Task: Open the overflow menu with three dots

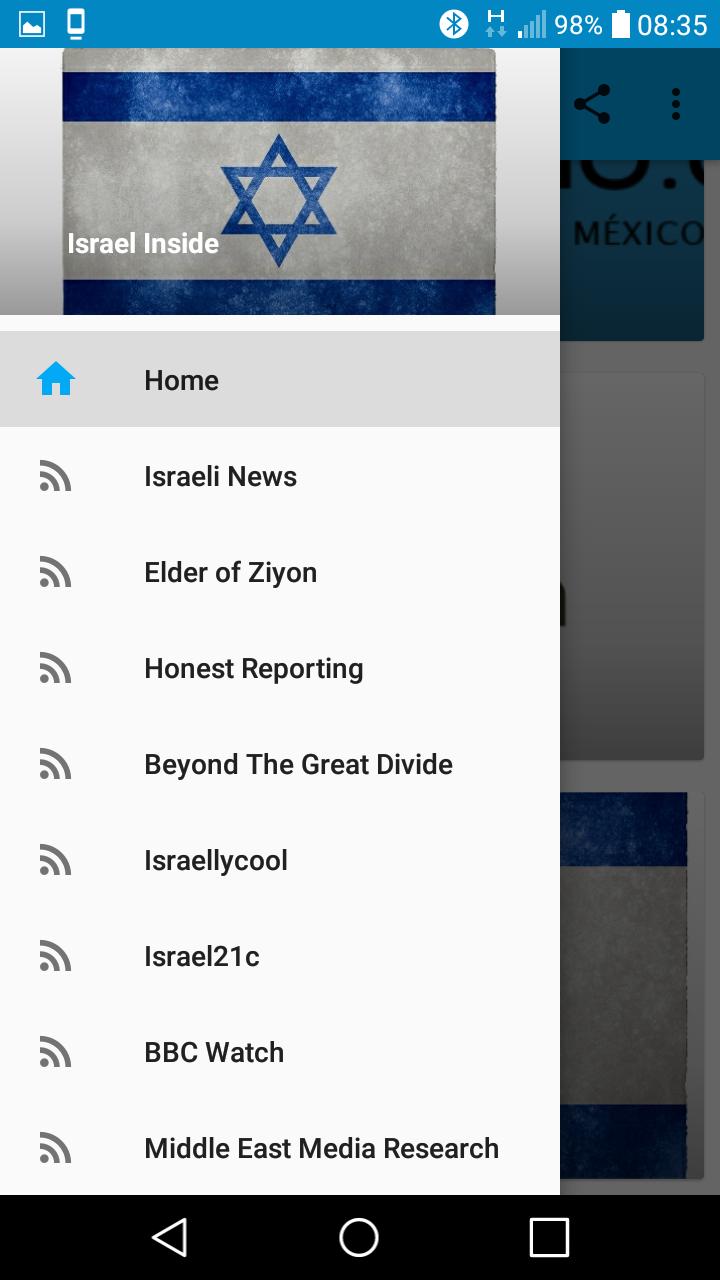Action: click(675, 103)
